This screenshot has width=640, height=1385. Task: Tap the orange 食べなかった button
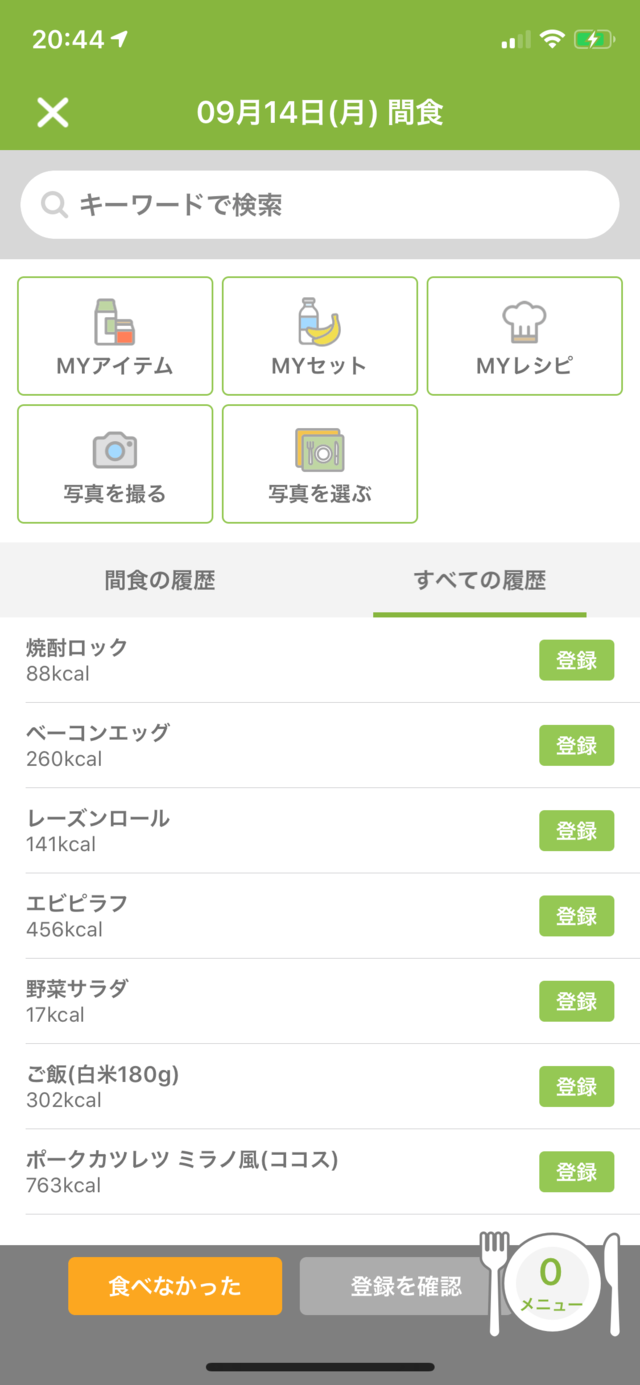pyautogui.click(x=175, y=1286)
